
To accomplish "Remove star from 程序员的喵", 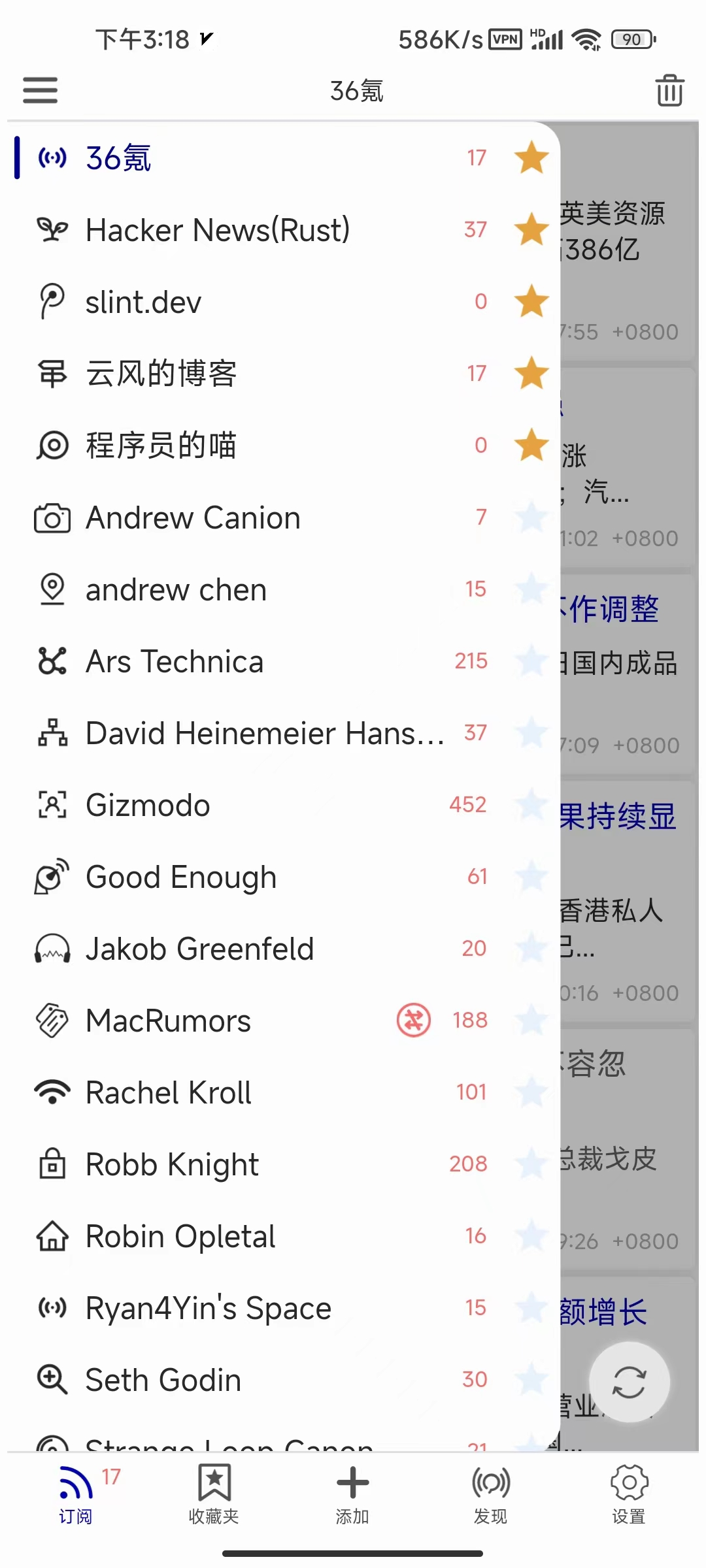I will pos(531,445).
